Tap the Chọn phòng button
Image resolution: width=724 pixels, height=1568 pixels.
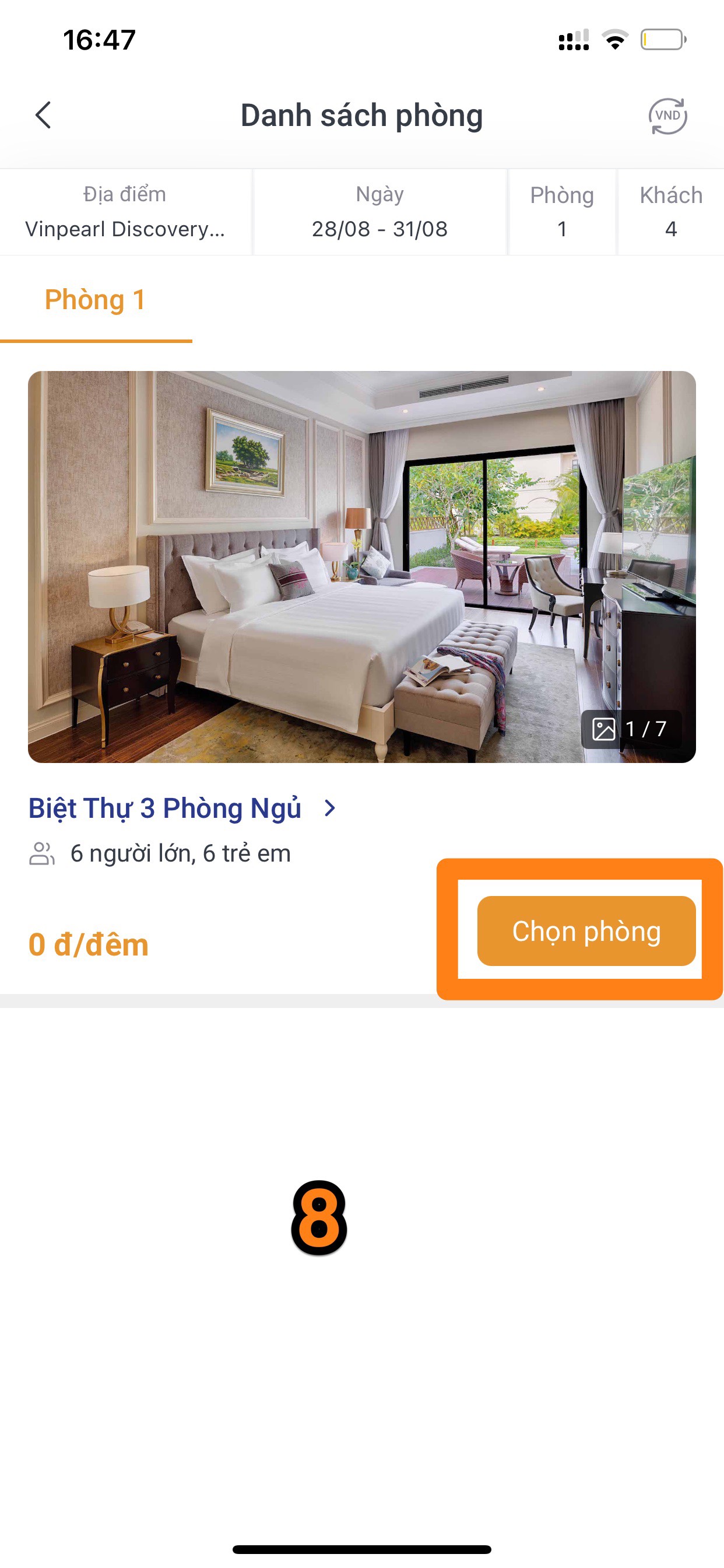click(x=586, y=930)
